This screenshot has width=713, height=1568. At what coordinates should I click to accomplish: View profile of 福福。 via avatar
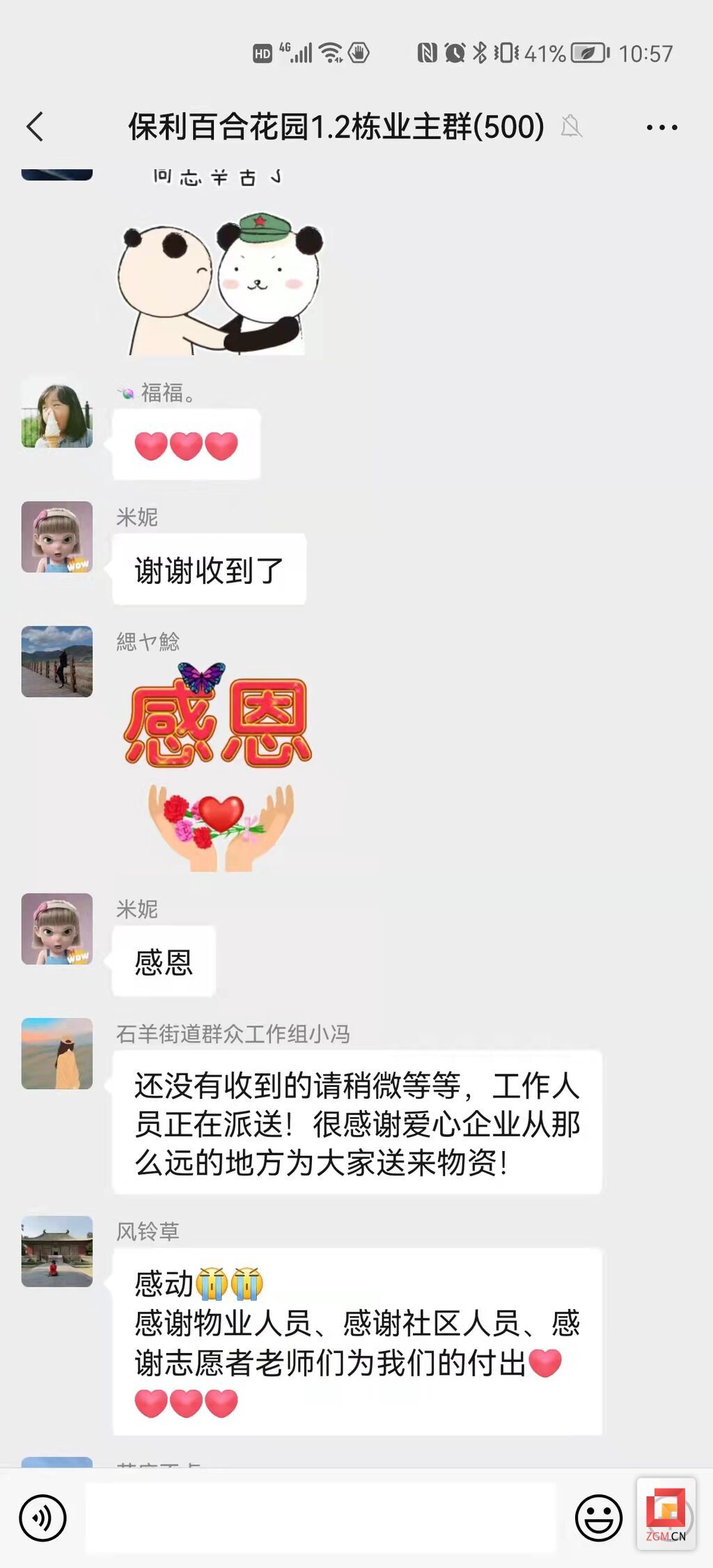[57, 413]
